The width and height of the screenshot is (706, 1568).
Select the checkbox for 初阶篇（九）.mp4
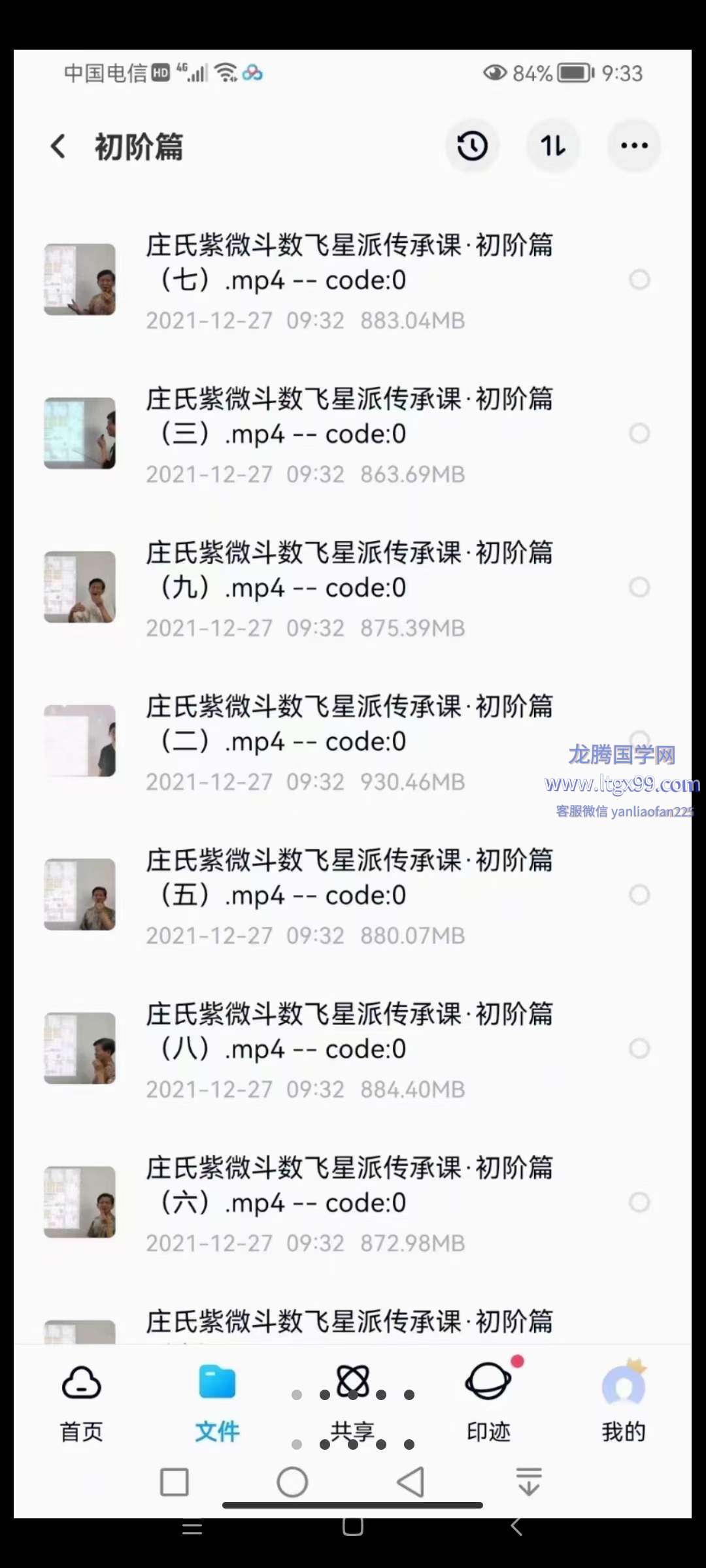(639, 587)
